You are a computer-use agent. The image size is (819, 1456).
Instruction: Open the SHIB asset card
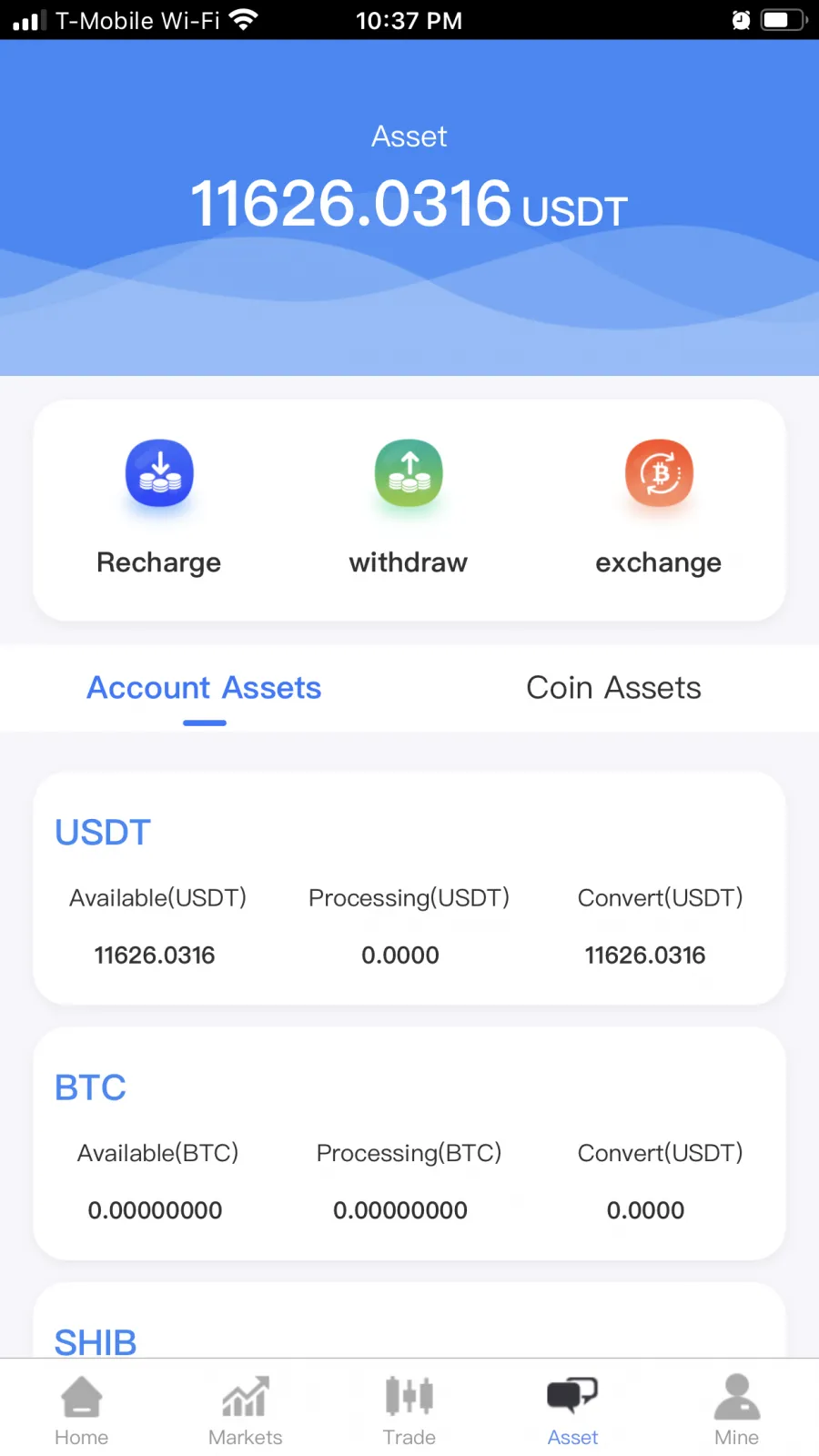point(409,1320)
